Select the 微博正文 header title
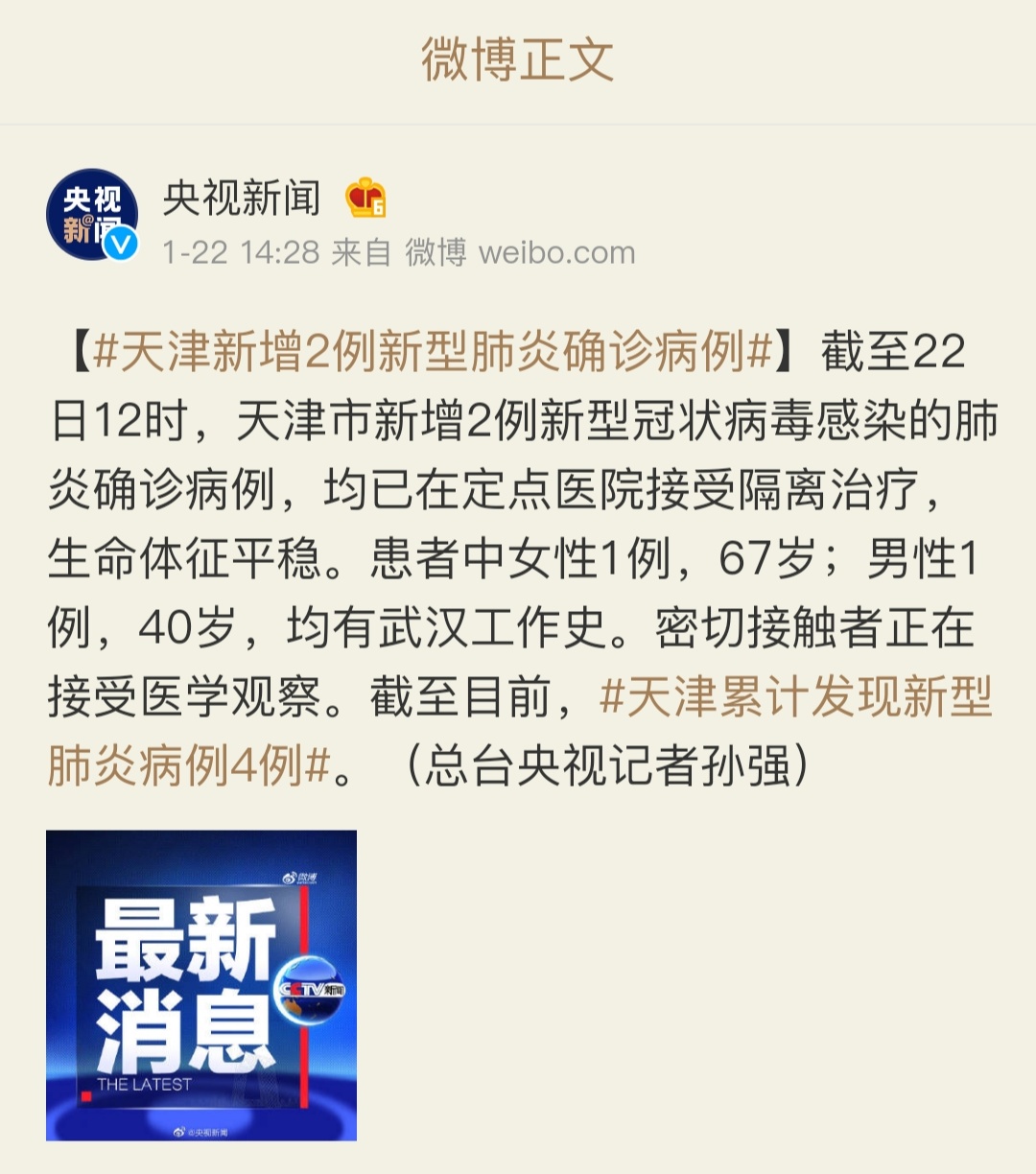Screen dimensions: 1036x1174 pos(518,59)
